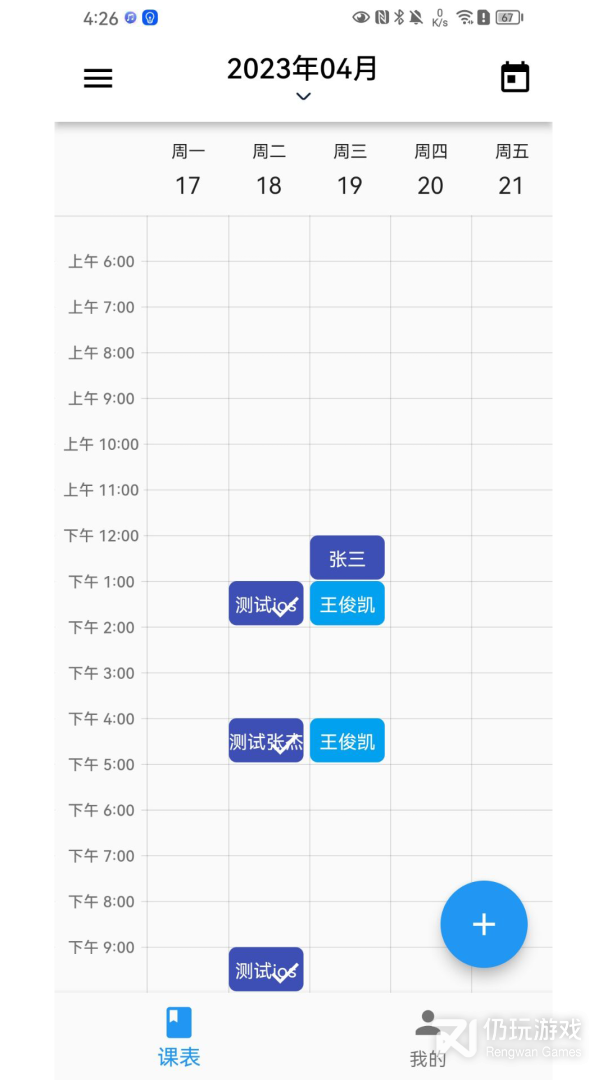Open the 张三 class block
The image size is (607, 1080).
(347, 558)
